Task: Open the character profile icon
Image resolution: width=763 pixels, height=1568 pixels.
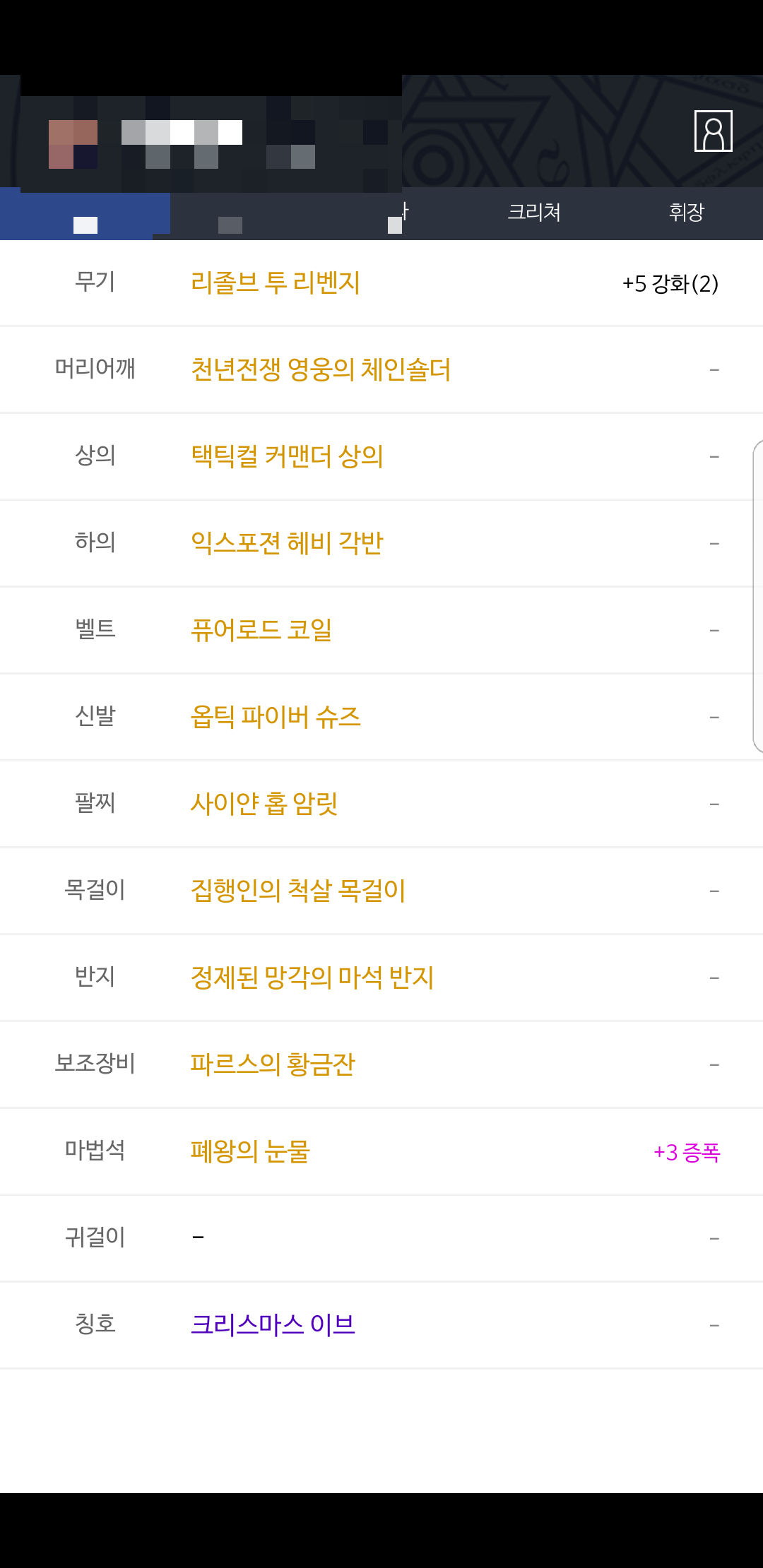Action: pyautogui.click(x=713, y=131)
